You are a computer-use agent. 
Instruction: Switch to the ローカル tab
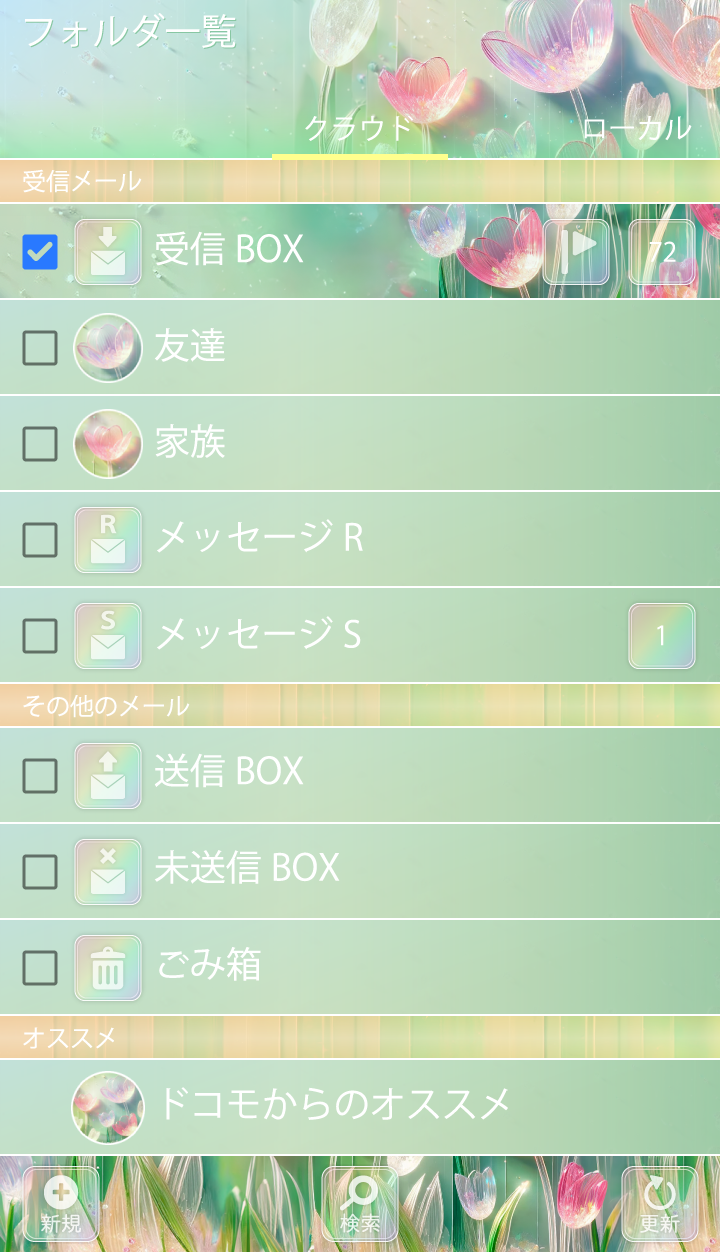pyautogui.click(x=636, y=128)
